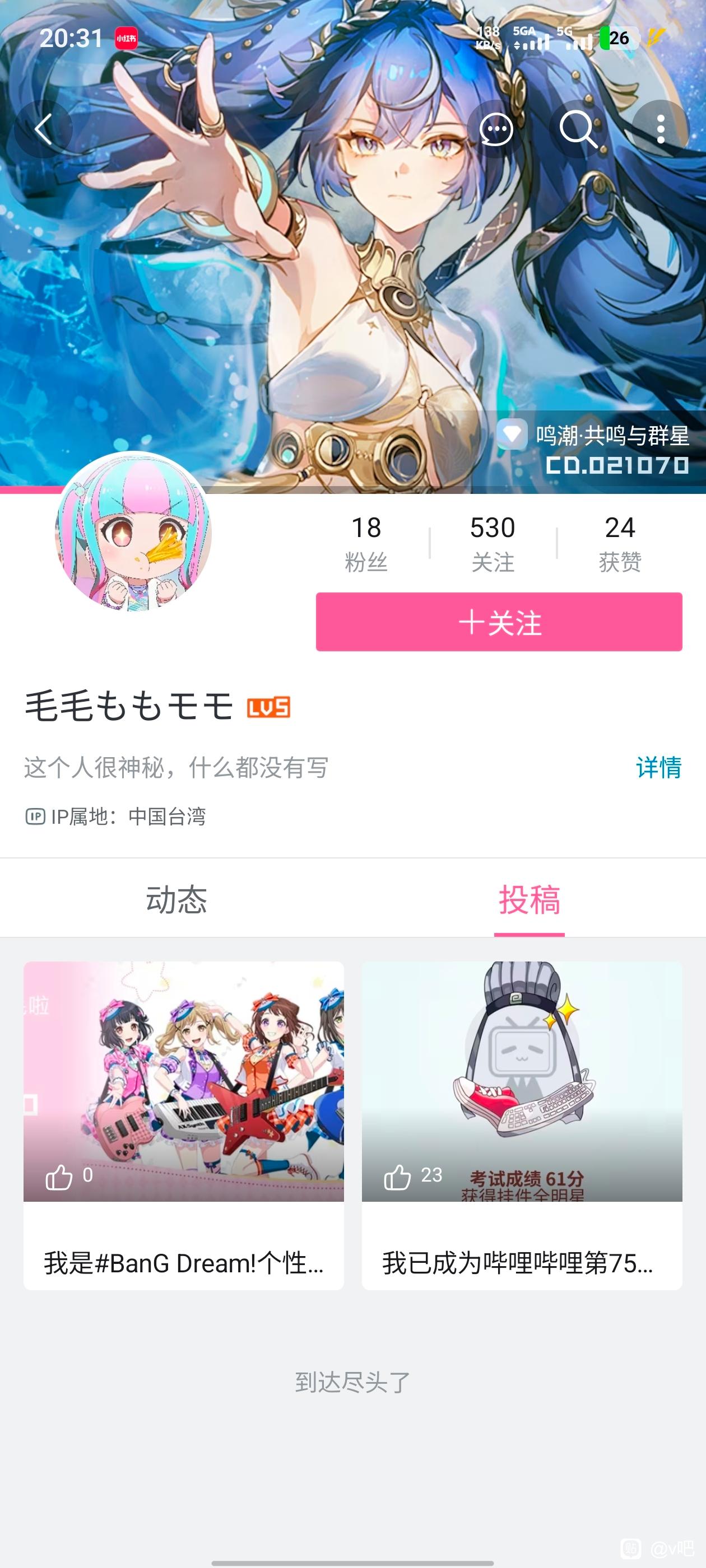This screenshot has height=1568, width=706.
Task: Open the user's profile avatar
Action: coord(133,531)
